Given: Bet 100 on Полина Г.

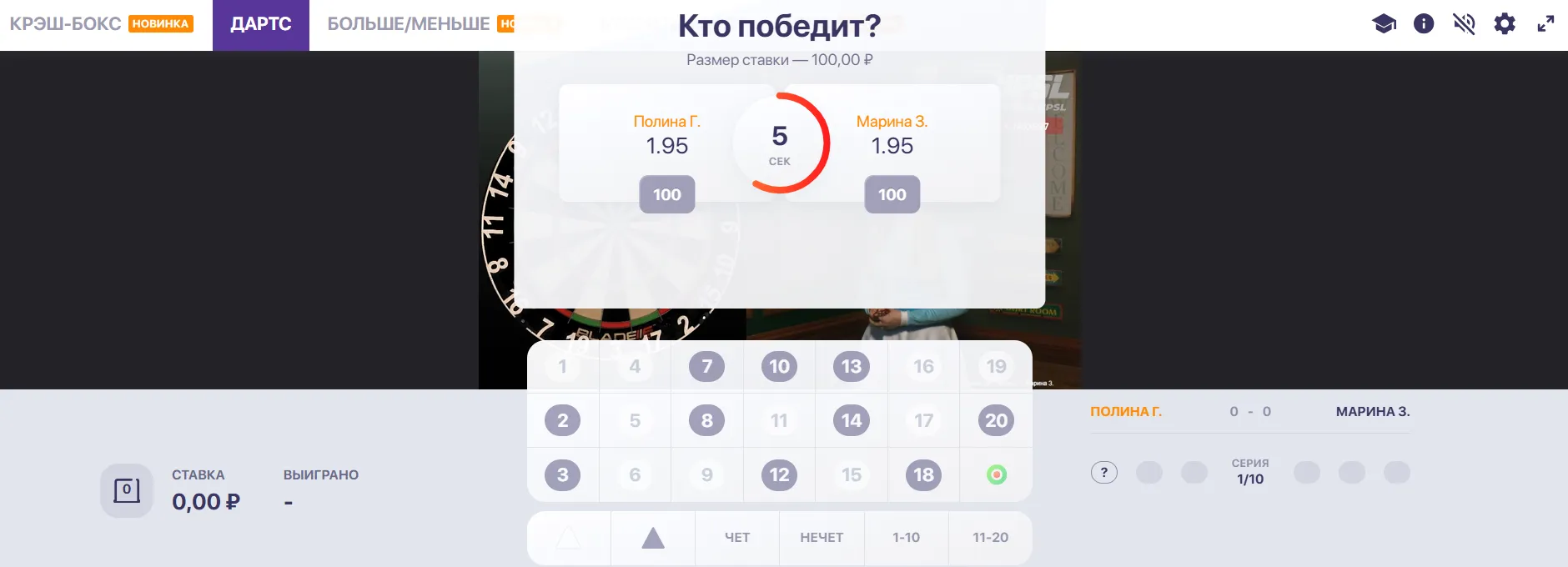Looking at the screenshot, I should [x=666, y=194].
